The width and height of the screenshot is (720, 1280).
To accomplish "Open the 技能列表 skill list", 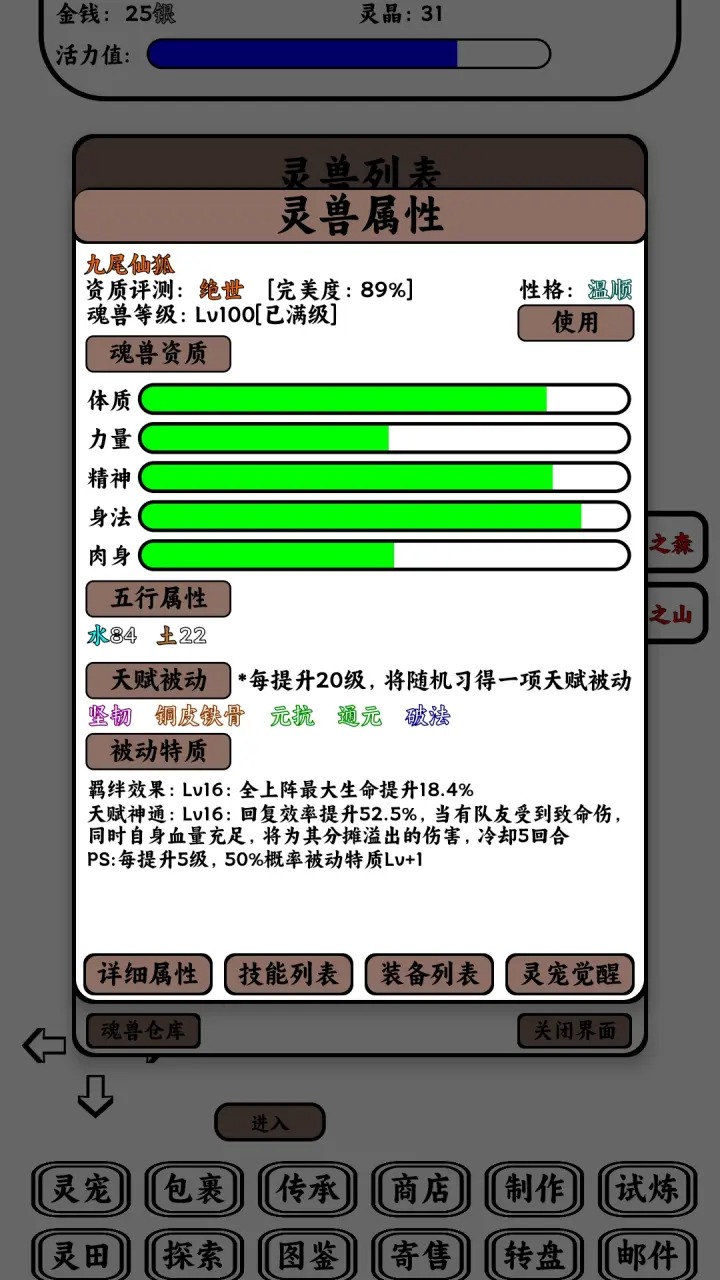I will (x=288, y=974).
